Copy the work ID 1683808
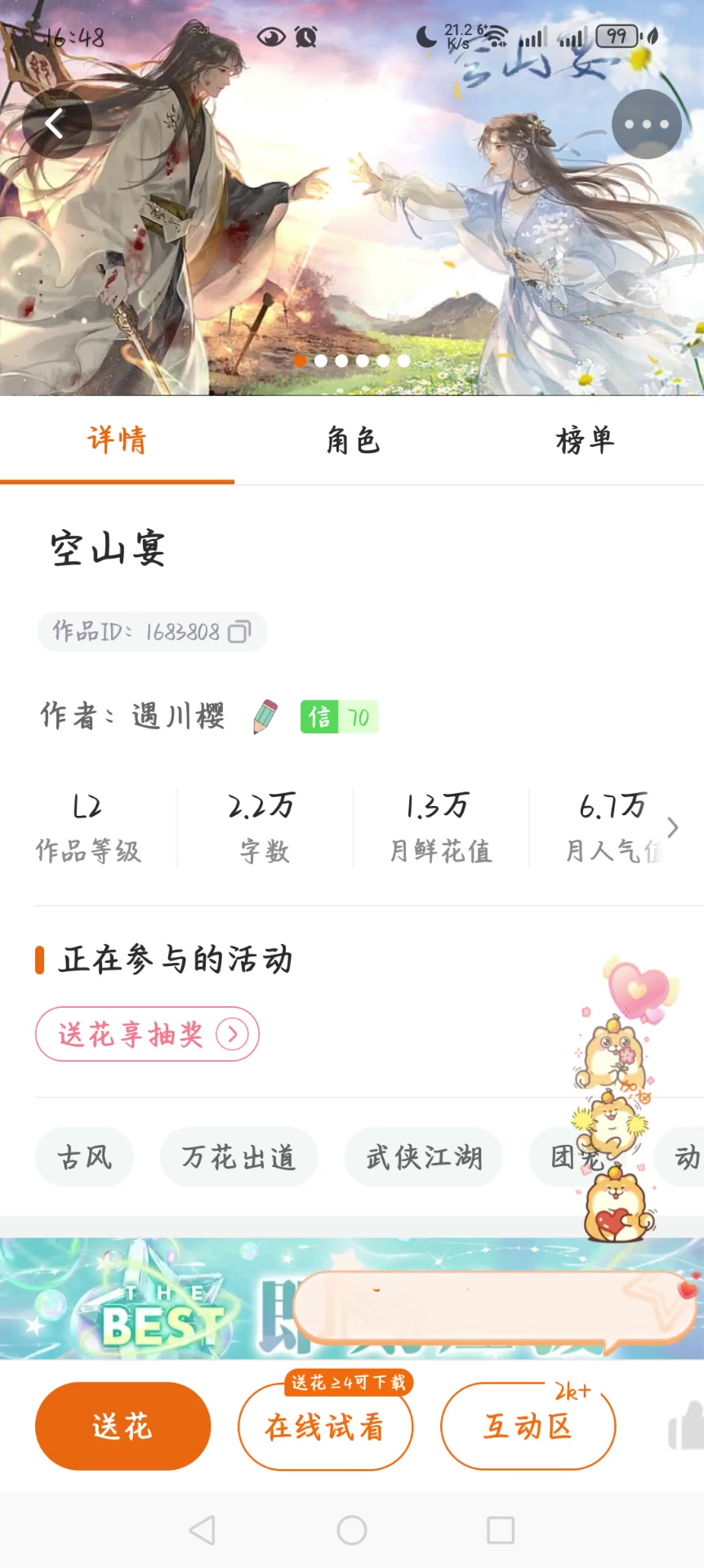704x1568 pixels. pyautogui.click(x=239, y=632)
